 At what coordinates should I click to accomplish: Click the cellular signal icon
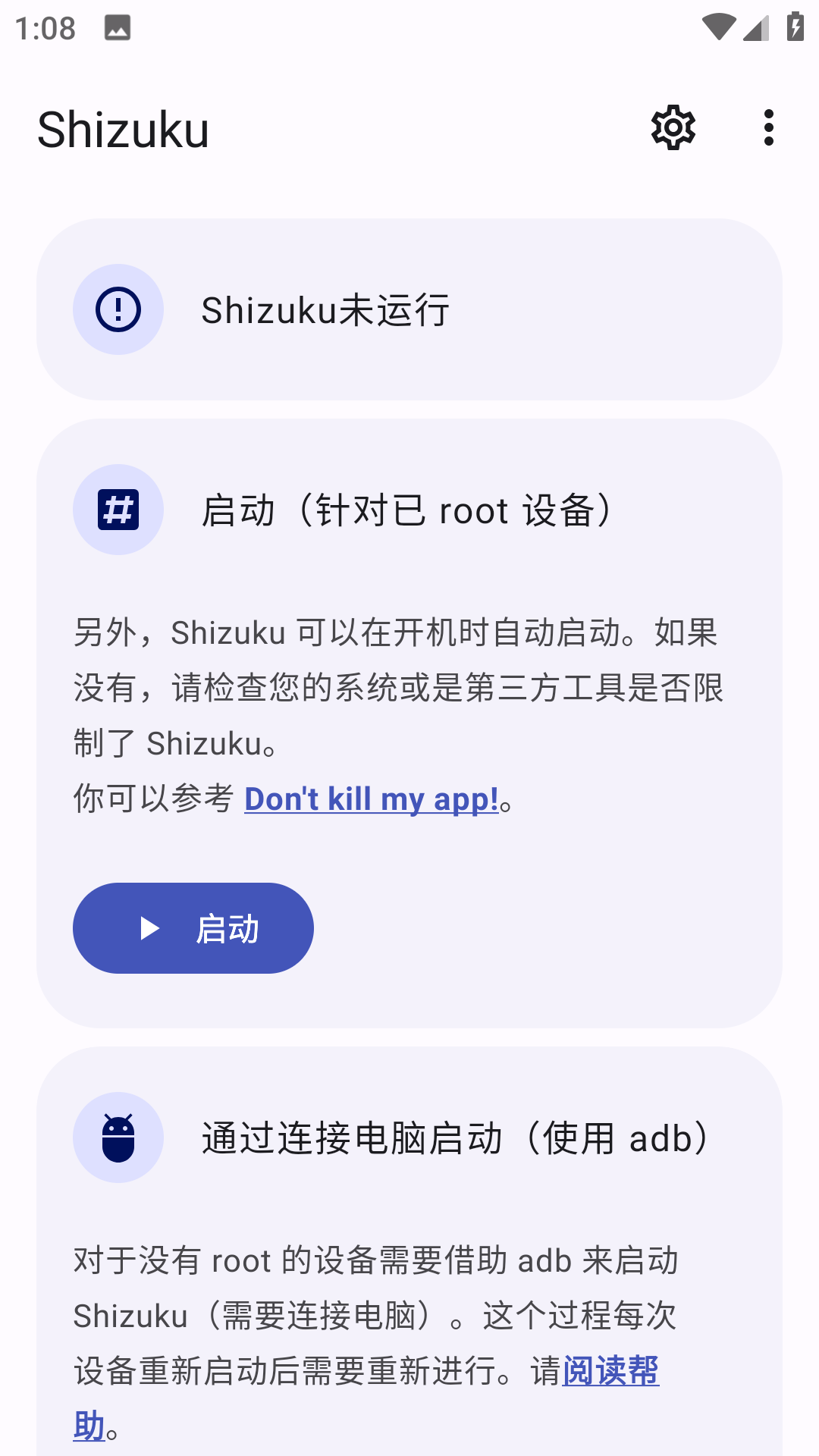click(757, 26)
